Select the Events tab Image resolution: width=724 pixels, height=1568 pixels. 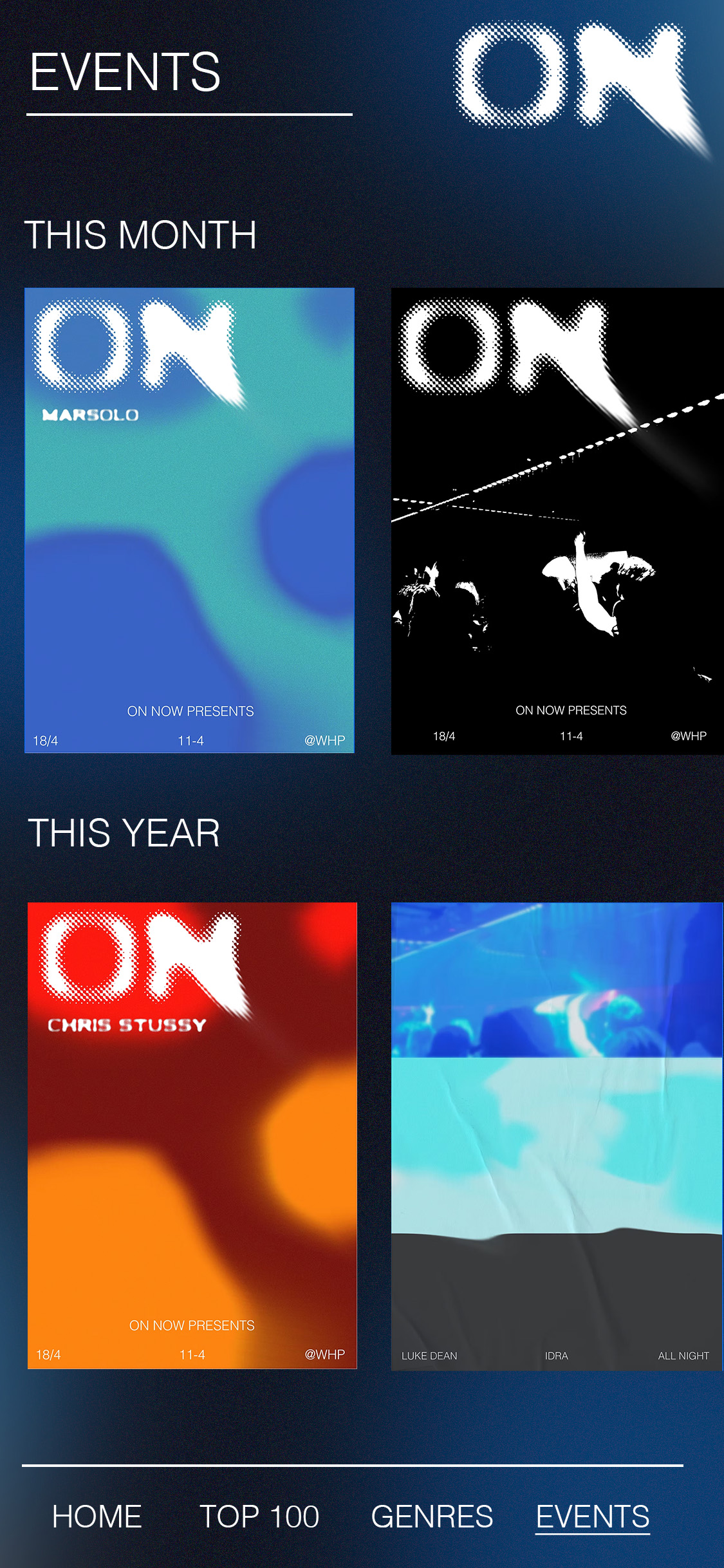click(593, 1517)
